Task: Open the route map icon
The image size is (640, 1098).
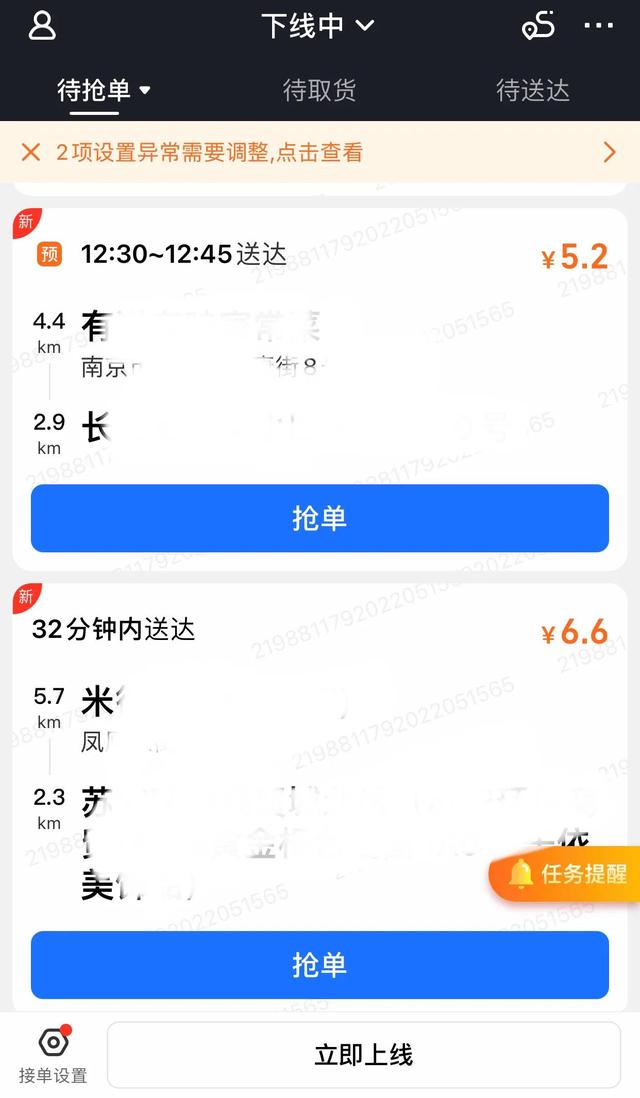Action: 537,27
